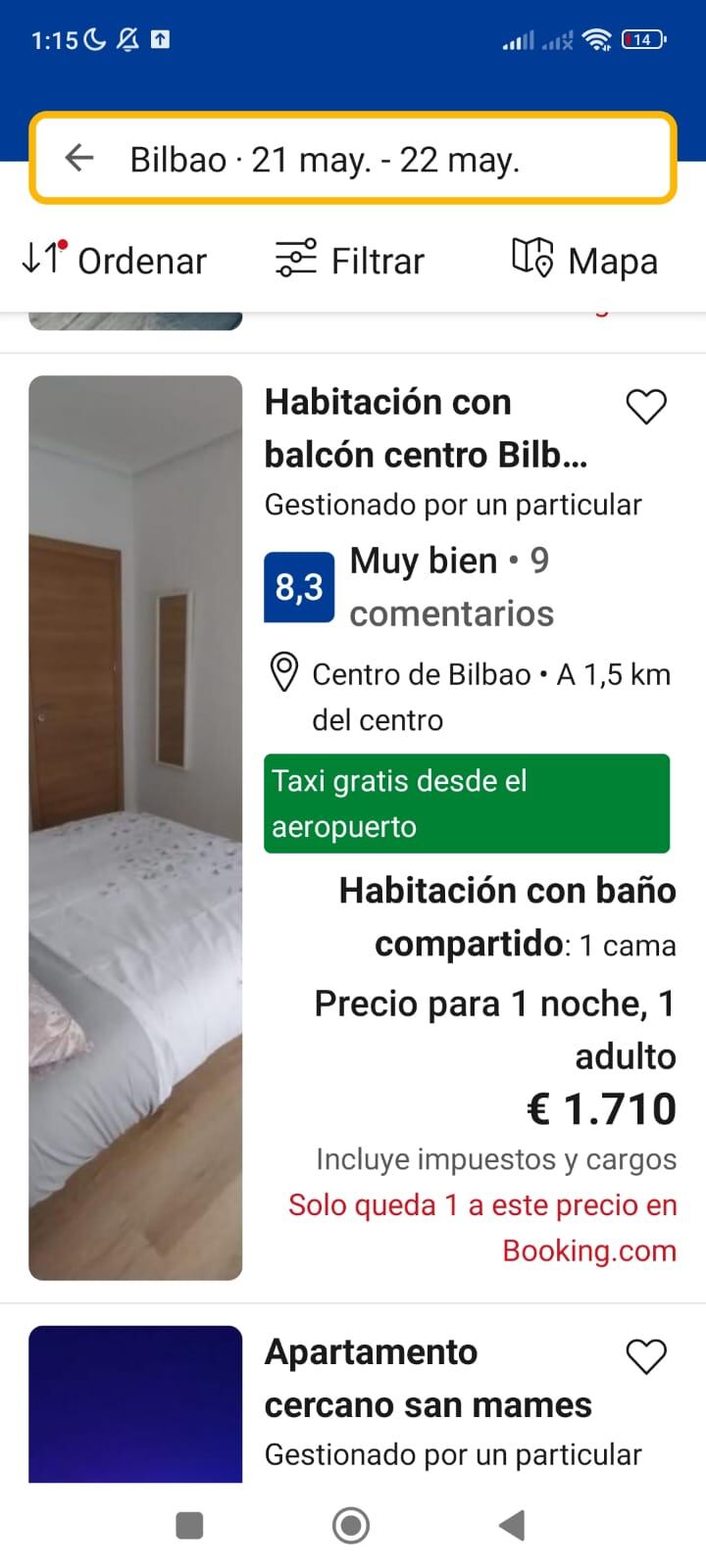Open the Habitación con balcón centro Bilbao listing
This screenshot has width=706, height=1568.
[x=426, y=428]
